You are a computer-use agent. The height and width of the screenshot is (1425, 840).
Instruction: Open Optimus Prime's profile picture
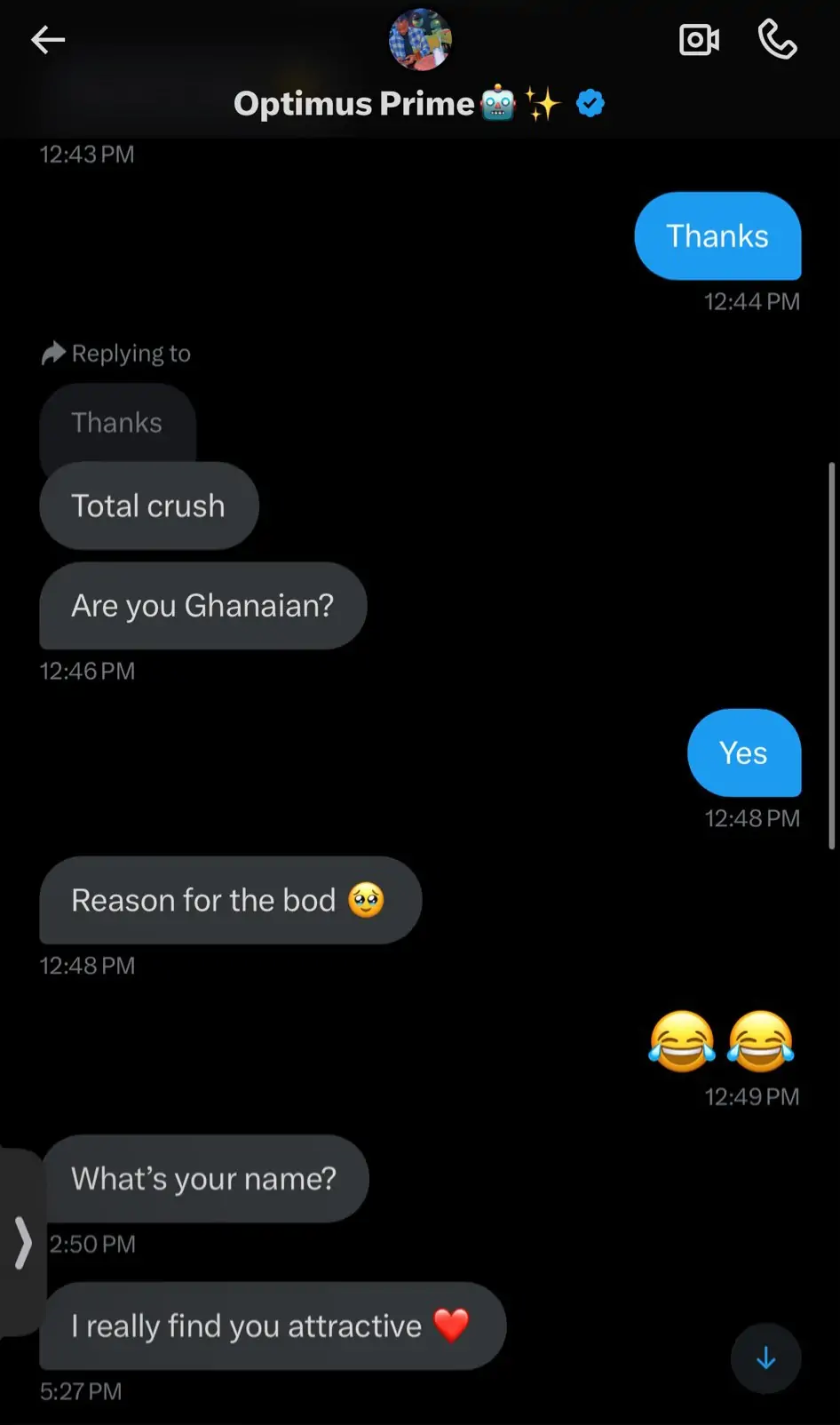pos(420,40)
